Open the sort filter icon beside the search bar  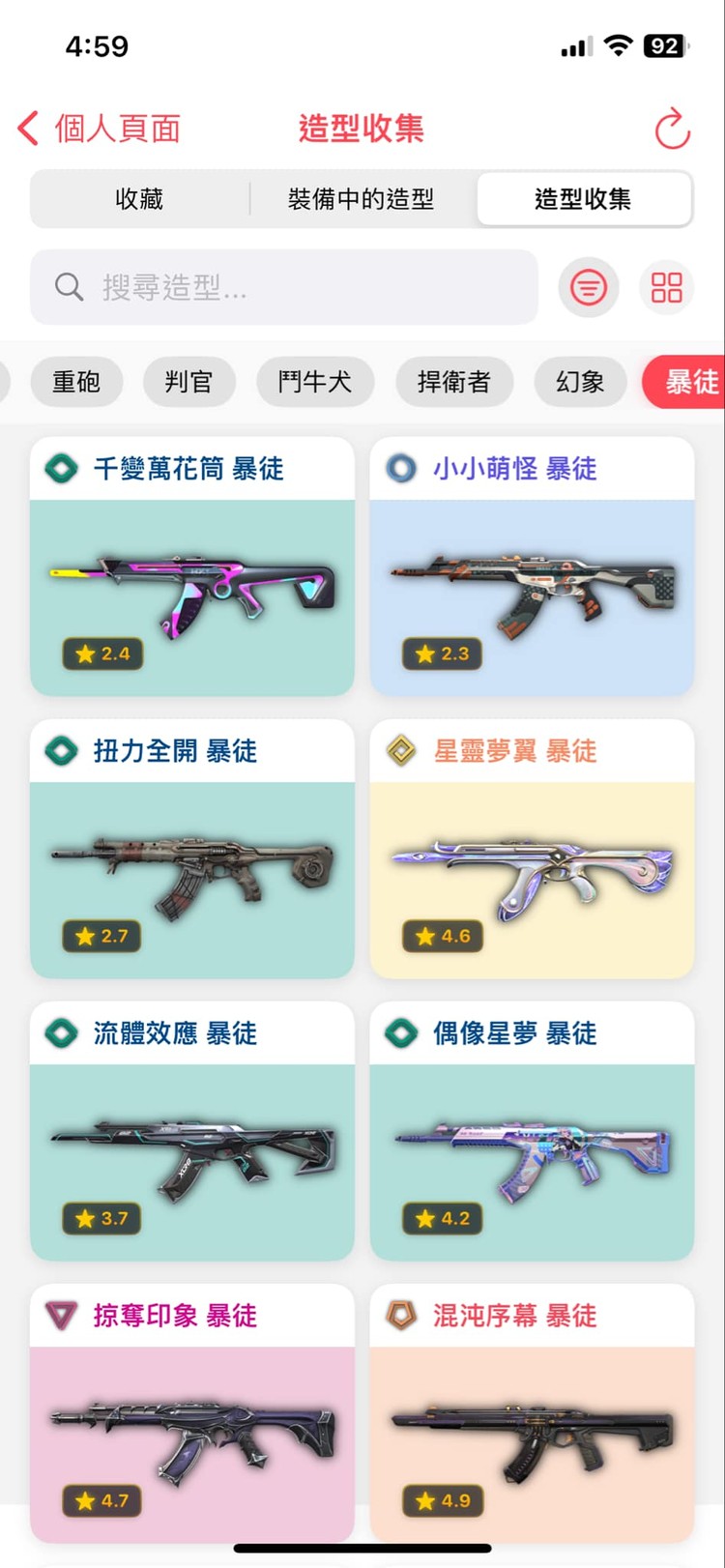point(588,287)
